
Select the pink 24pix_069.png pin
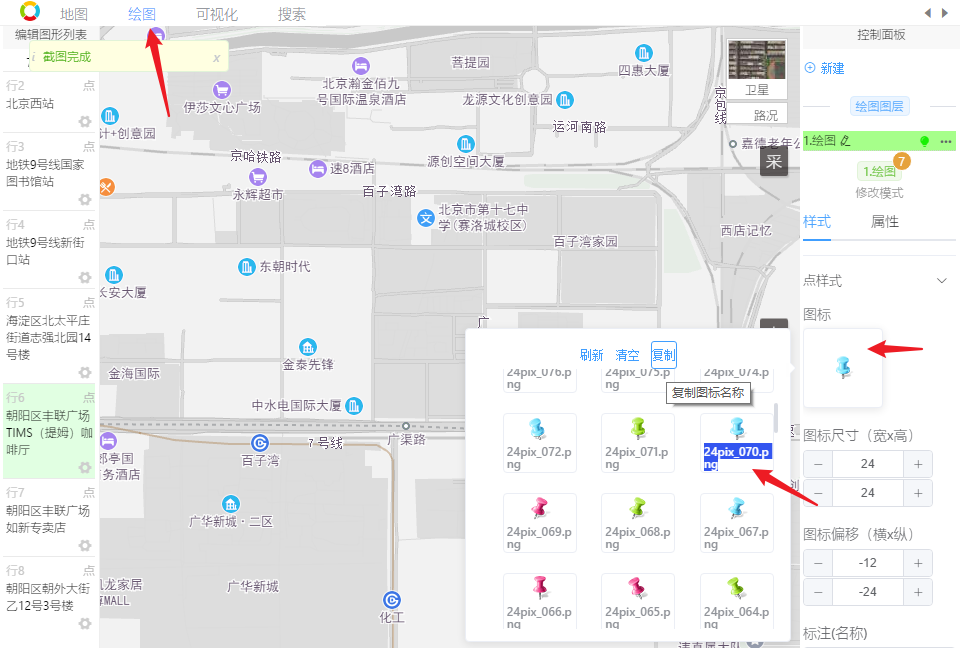[x=539, y=520]
